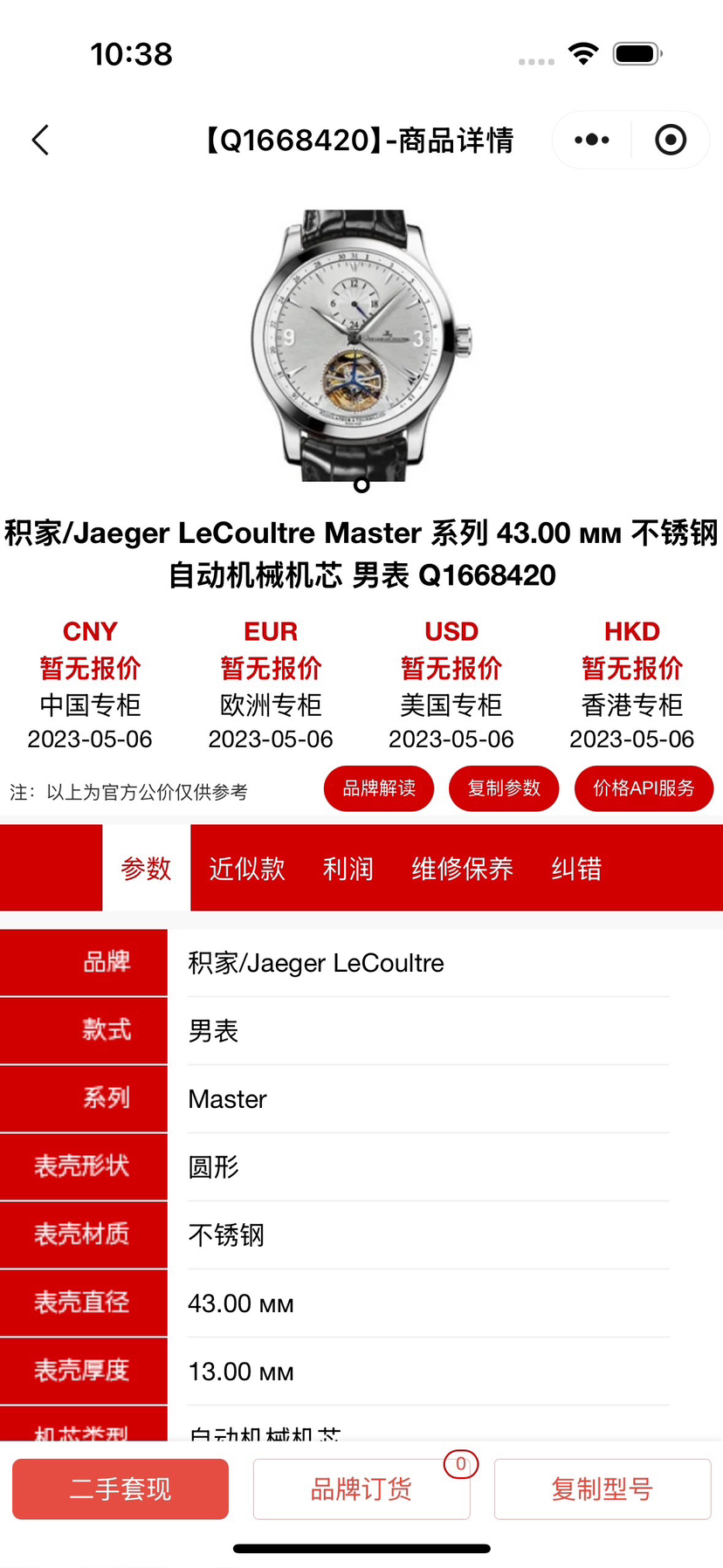Open 品牌订货 ordering
The image size is (723, 1568).
tap(361, 1489)
